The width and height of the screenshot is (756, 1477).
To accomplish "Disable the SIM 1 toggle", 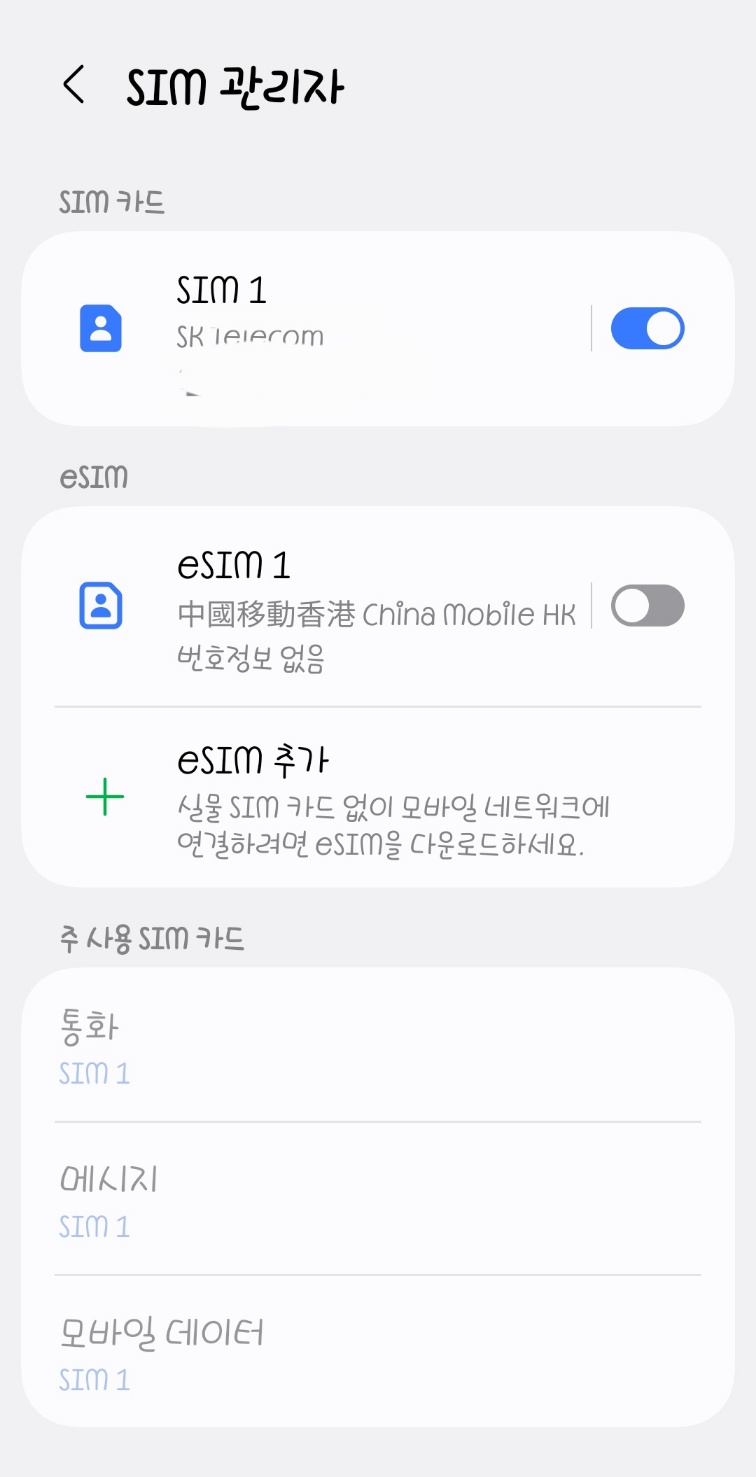I will 647,327.
